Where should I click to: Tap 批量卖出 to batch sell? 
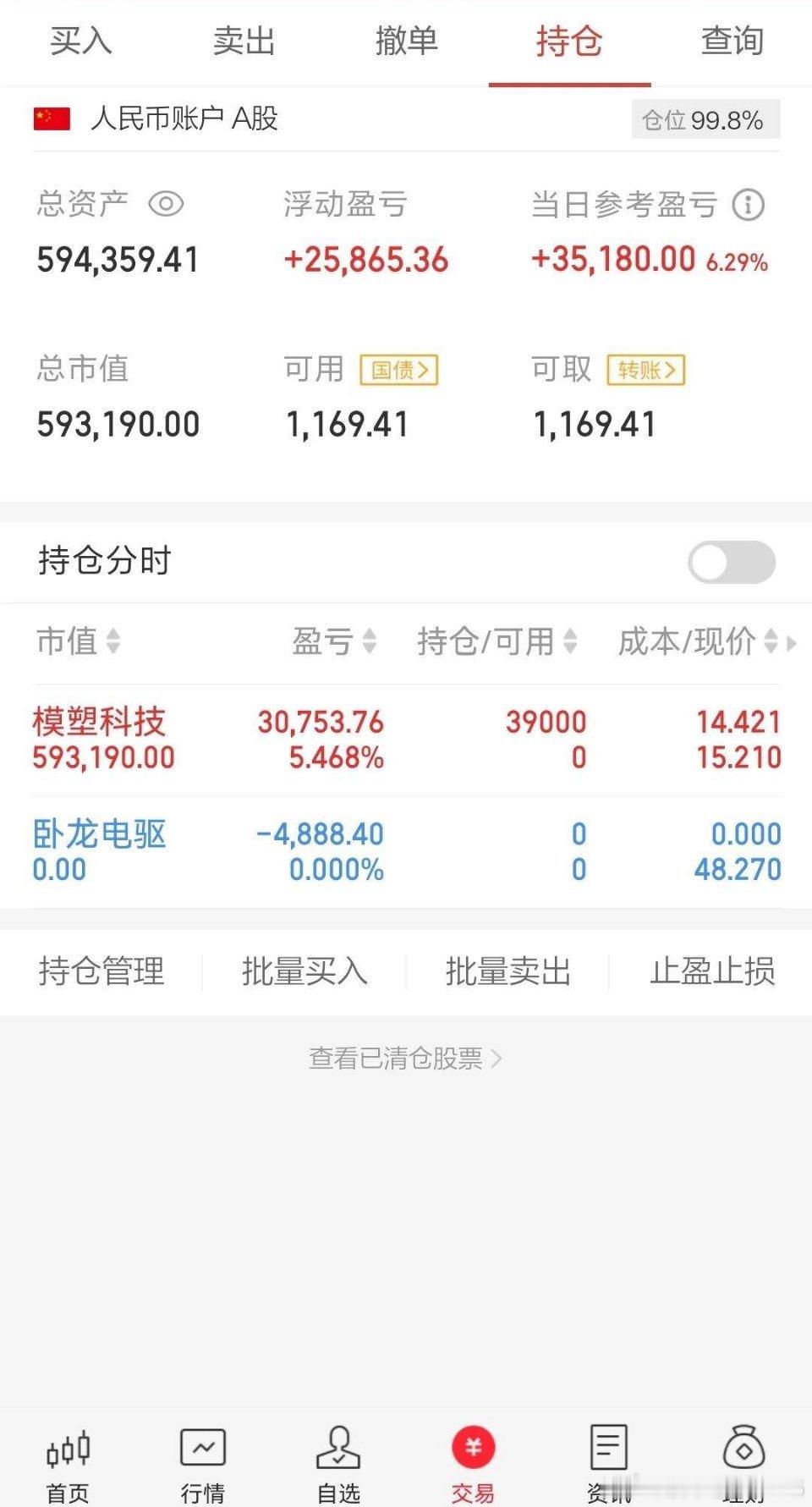(x=508, y=972)
